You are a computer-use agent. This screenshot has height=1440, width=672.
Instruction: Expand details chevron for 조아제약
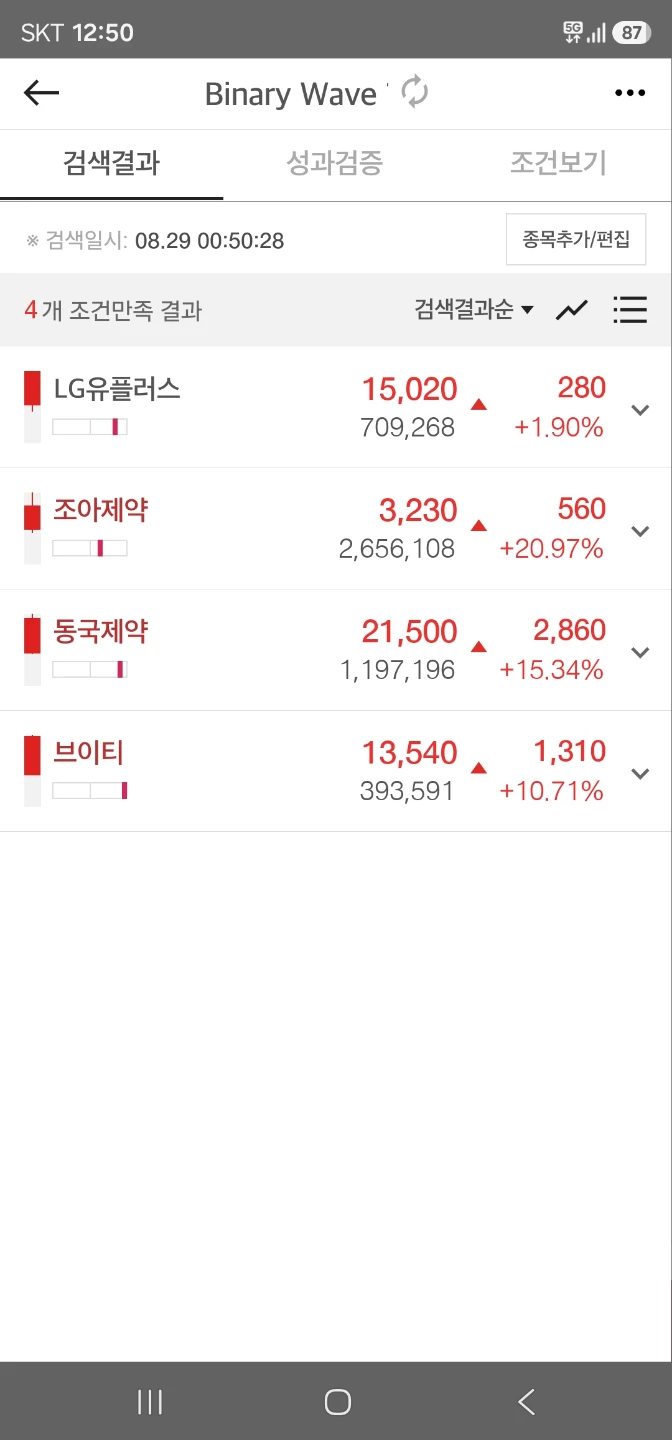[641, 531]
